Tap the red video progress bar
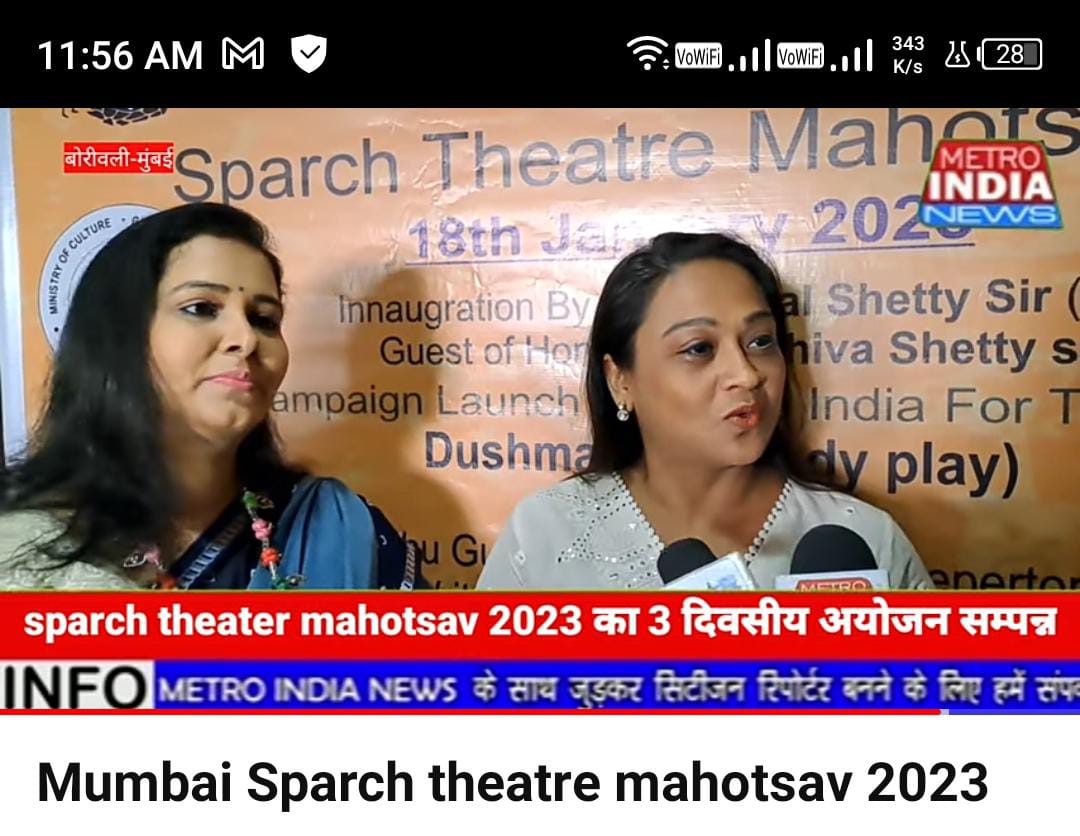 pos(470,712)
